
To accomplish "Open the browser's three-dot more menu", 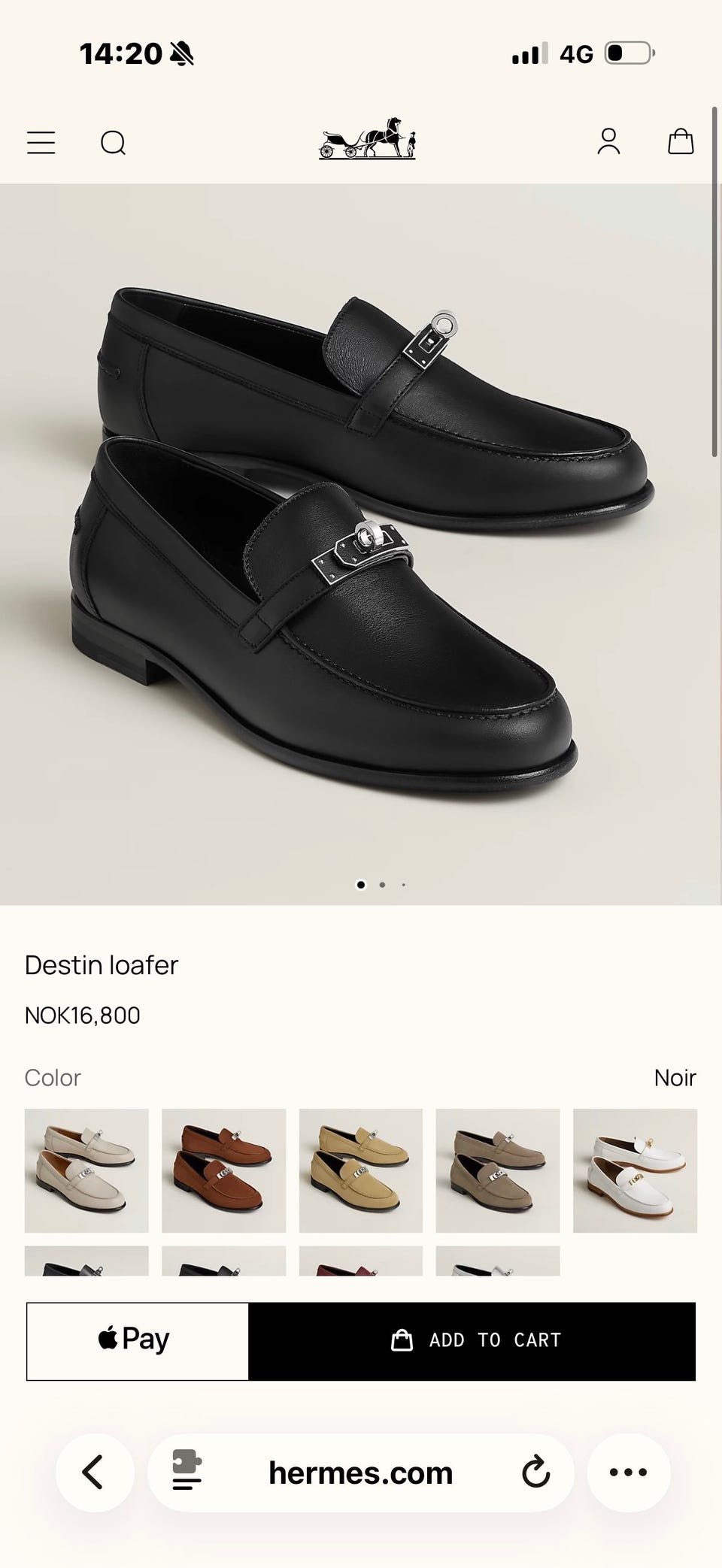I will (x=628, y=1473).
